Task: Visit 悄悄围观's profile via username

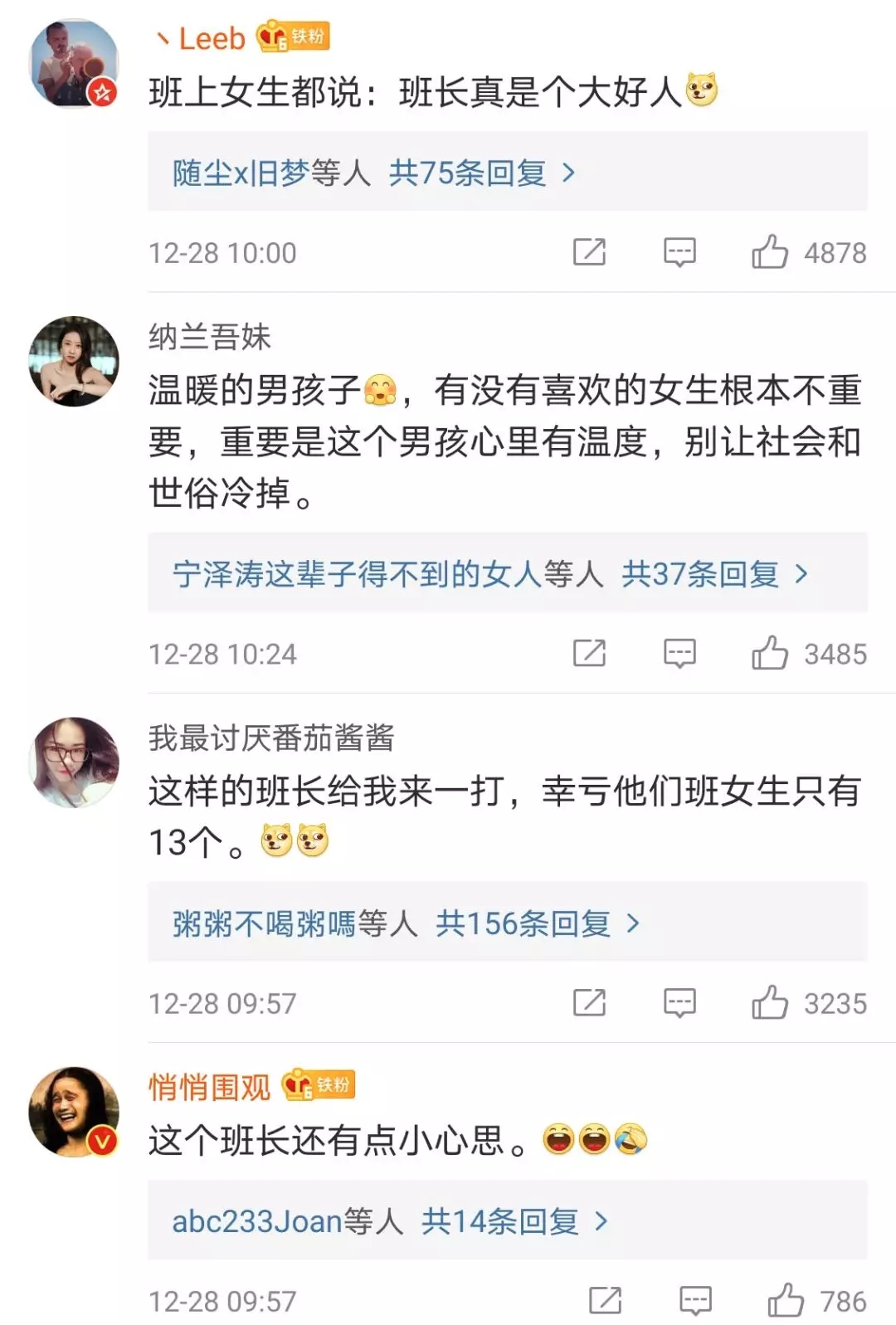Action: (x=209, y=1086)
